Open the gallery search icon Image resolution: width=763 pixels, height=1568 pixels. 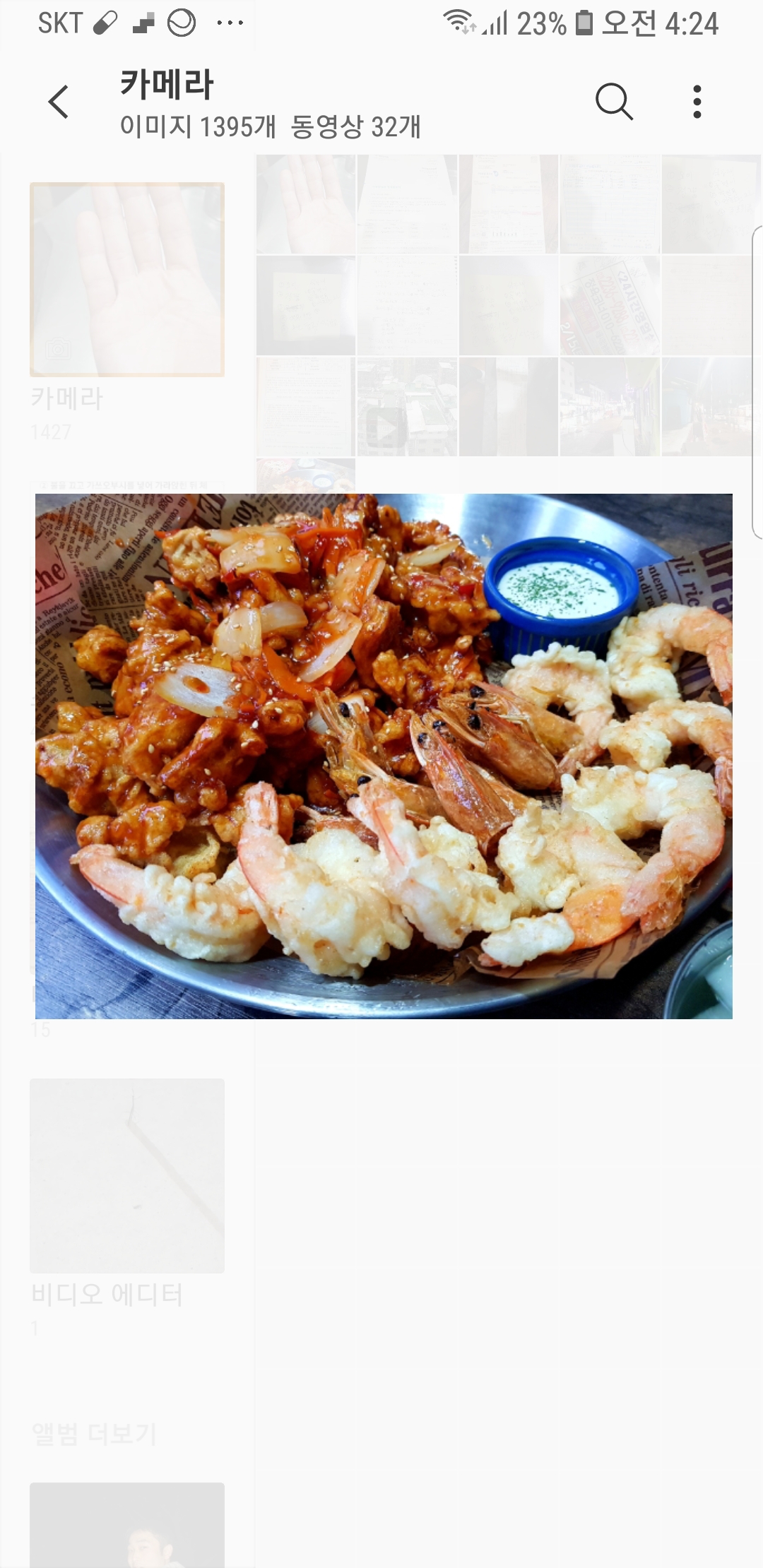(x=613, y=102)
